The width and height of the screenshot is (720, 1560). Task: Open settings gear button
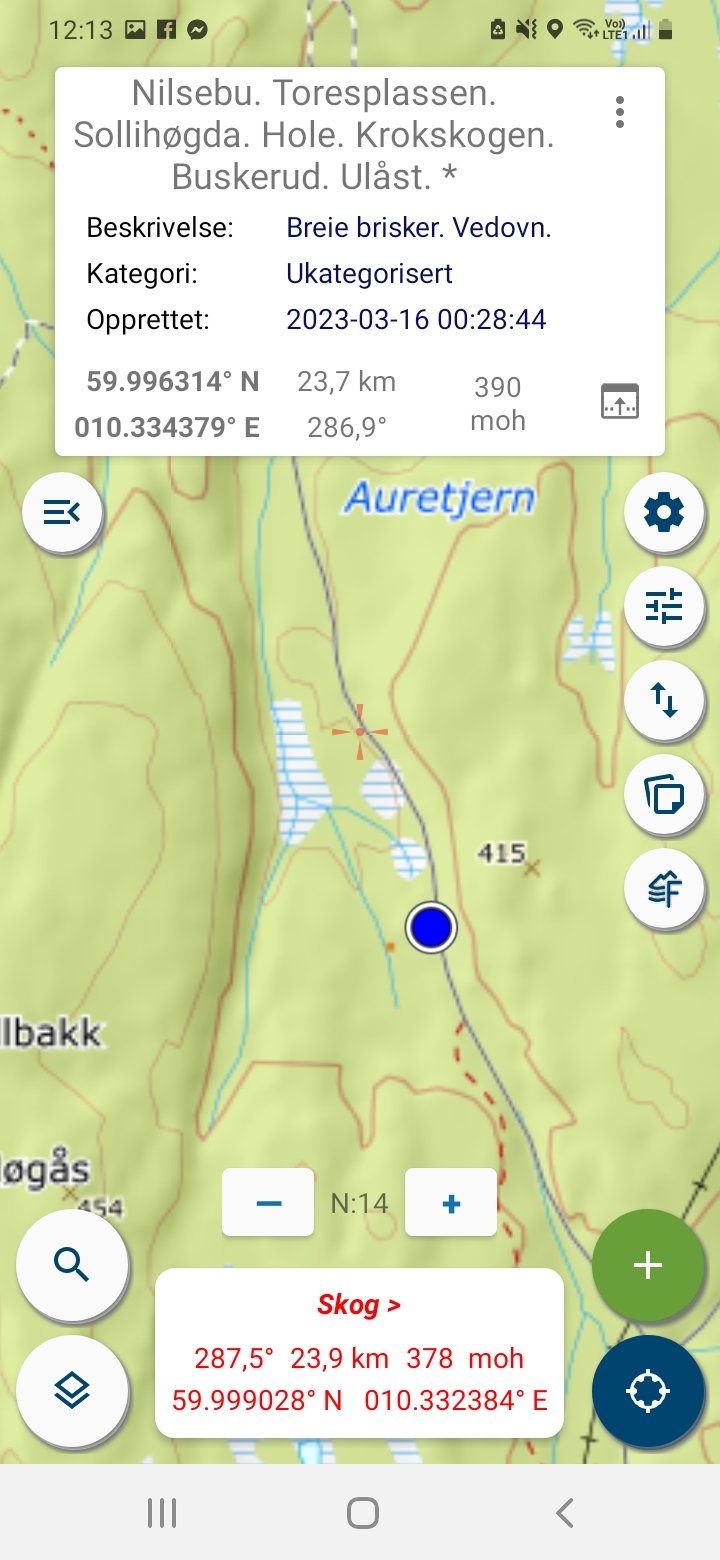point(664,513)
